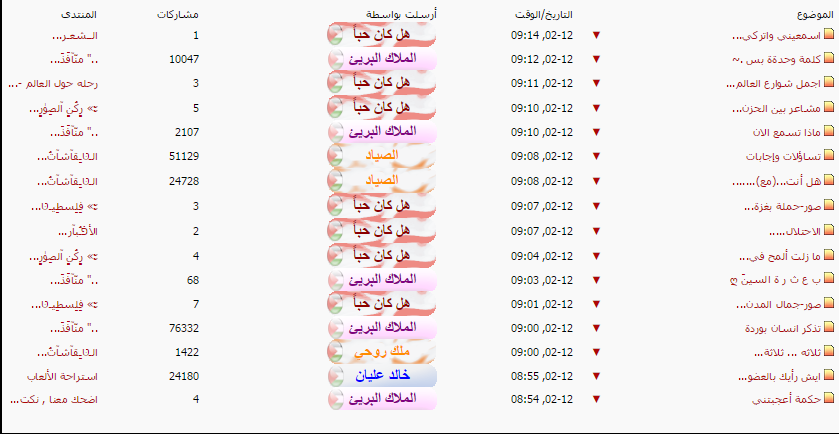
Task: Jump to the last post of ثلاثه ... ثلاثة
Action: pos(597,351)
